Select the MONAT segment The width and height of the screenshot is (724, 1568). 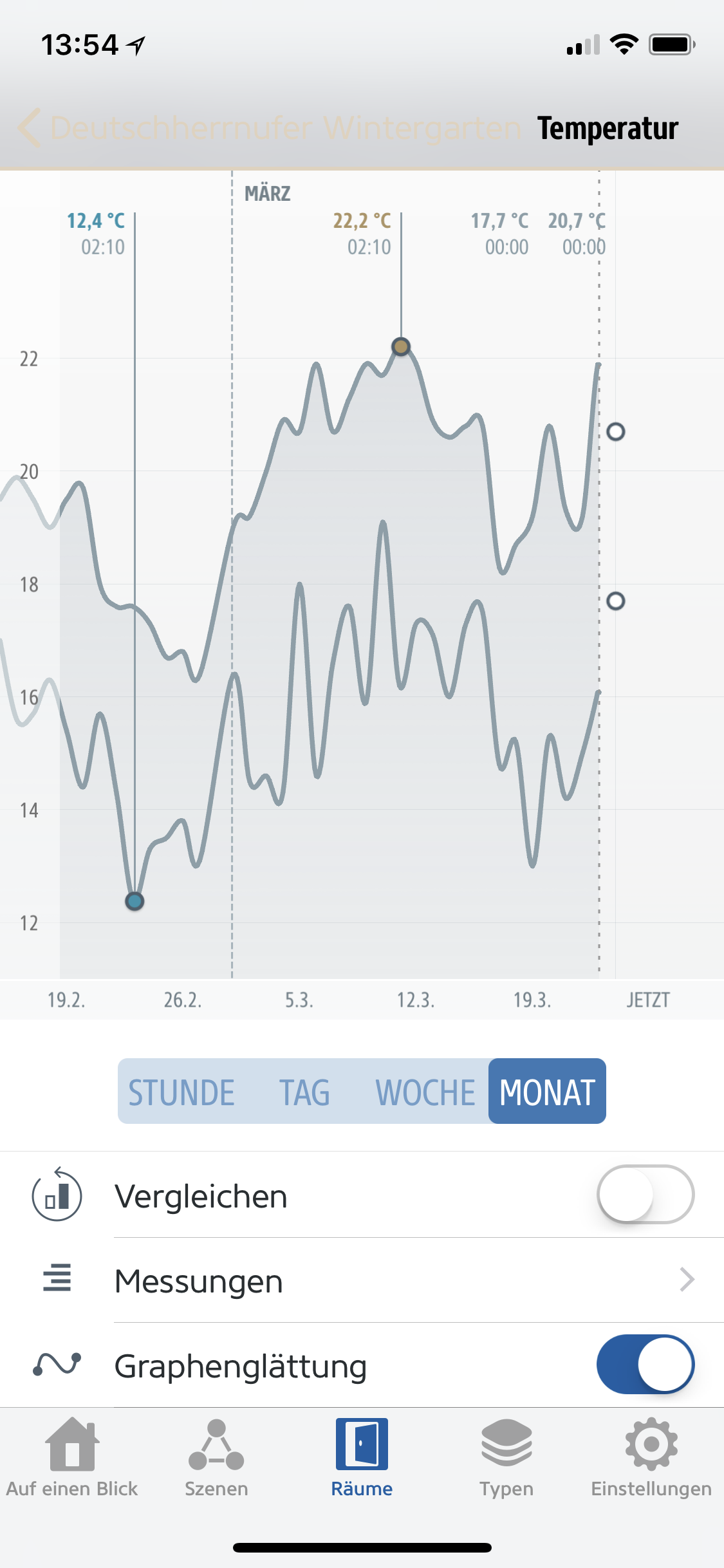[x=547, y=1092]
